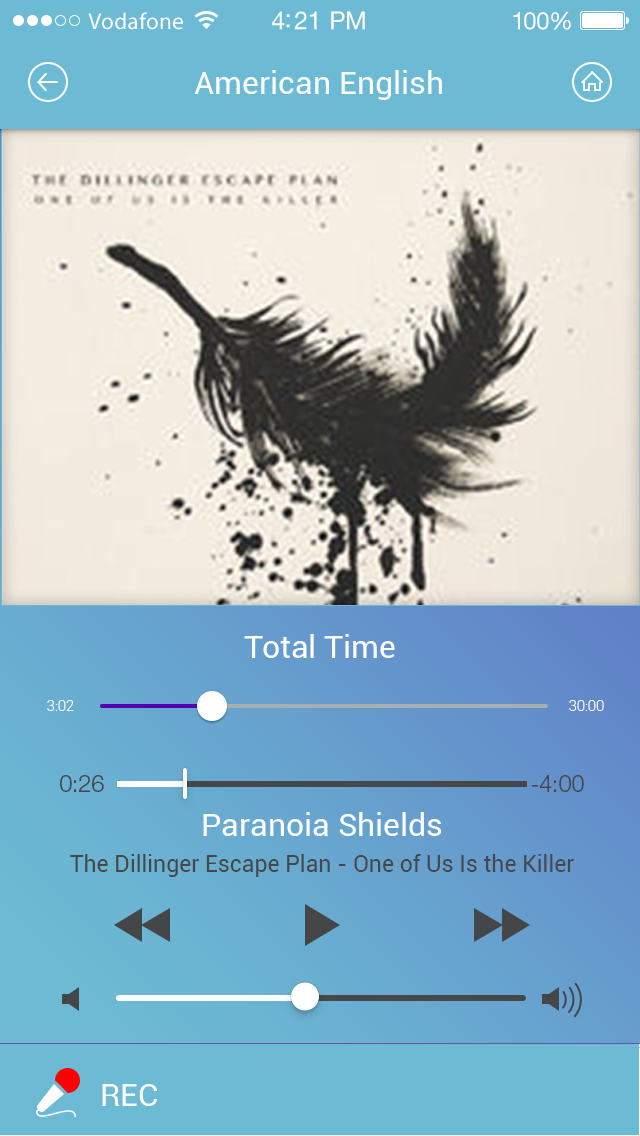Image resolution: width=640 pixels, height=1136 pixels.
Task: Tap the fast-forward button
Action: click(502, 925)
